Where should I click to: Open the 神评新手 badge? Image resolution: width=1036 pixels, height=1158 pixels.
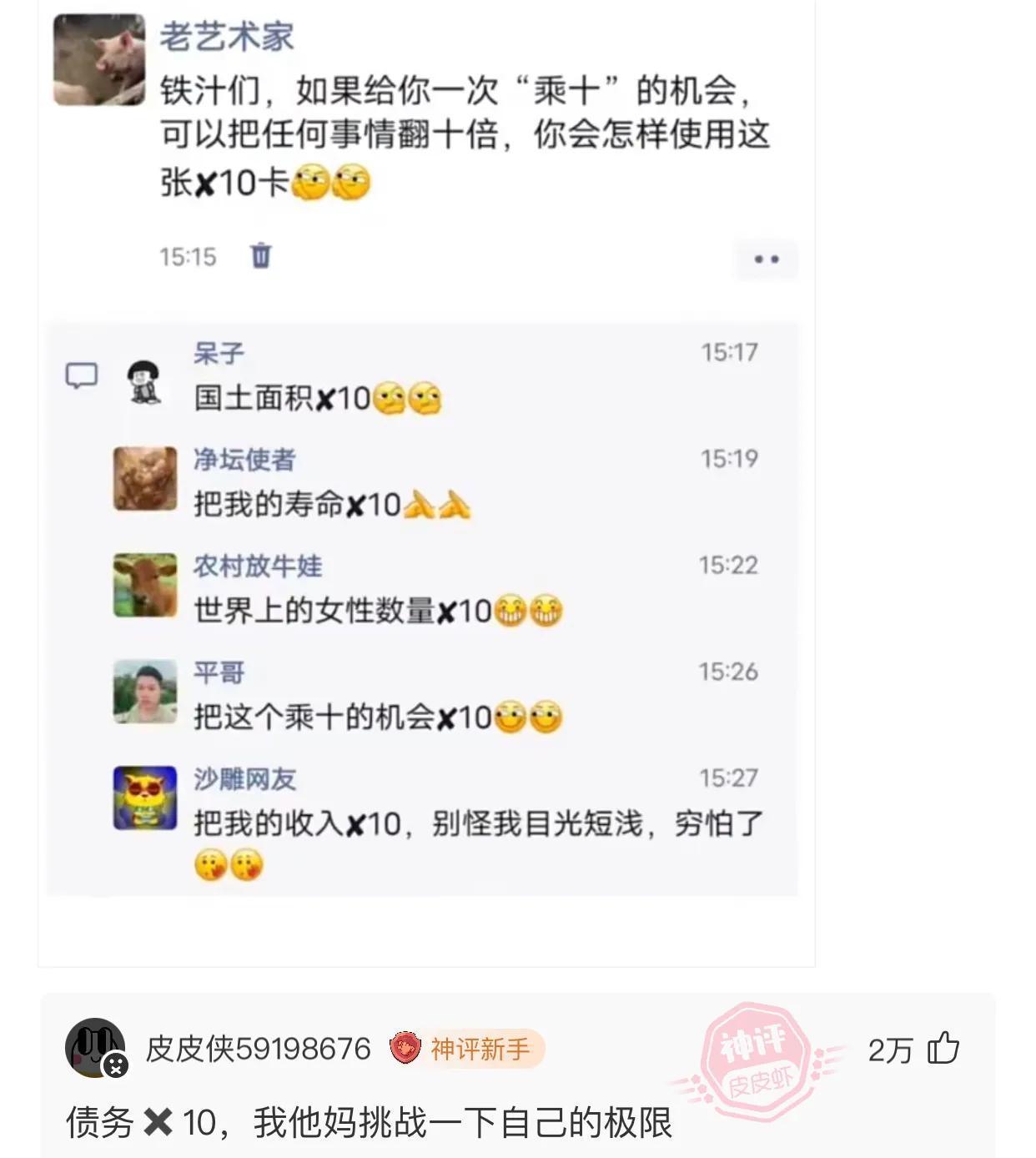coord(466,1048)
